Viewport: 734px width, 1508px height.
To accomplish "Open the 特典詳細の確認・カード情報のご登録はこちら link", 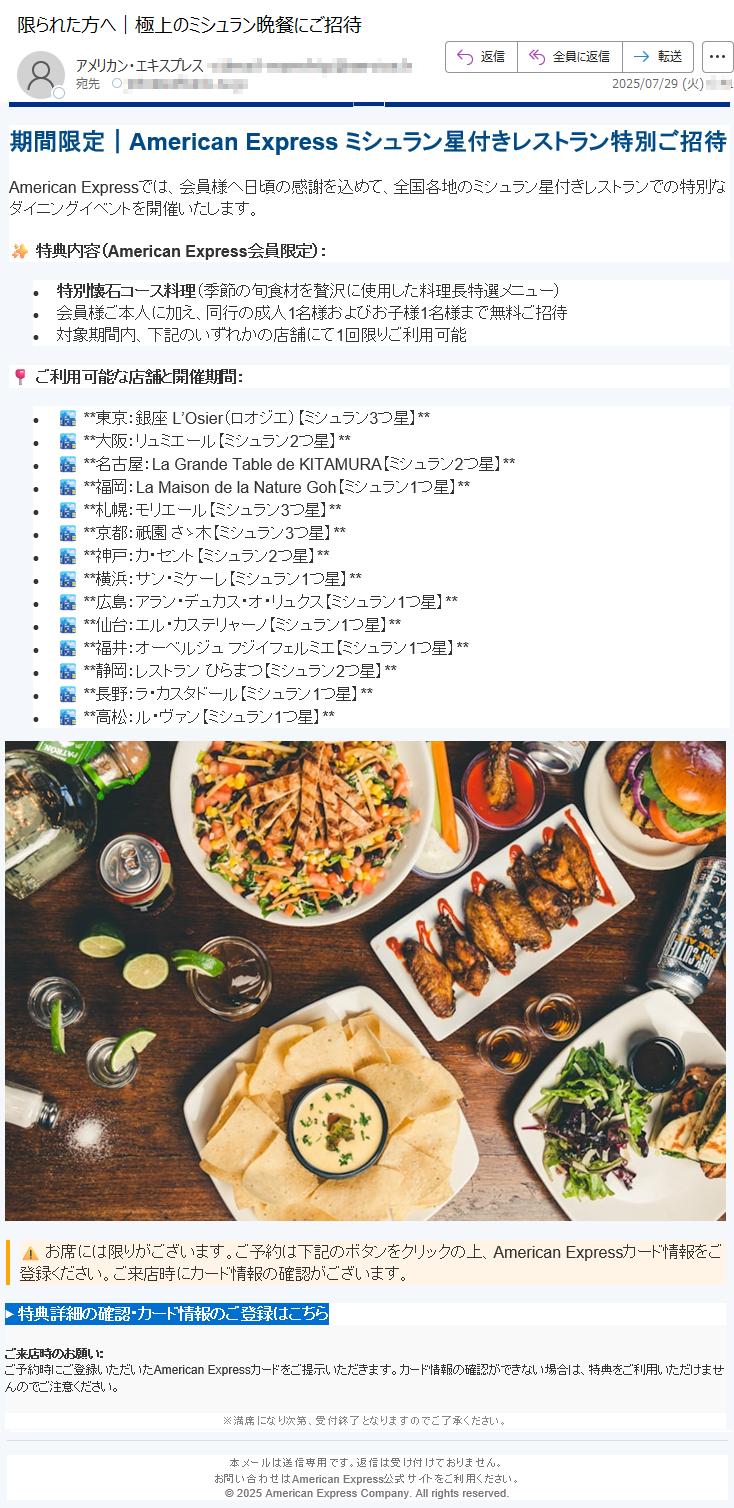I will point(167,1313).
